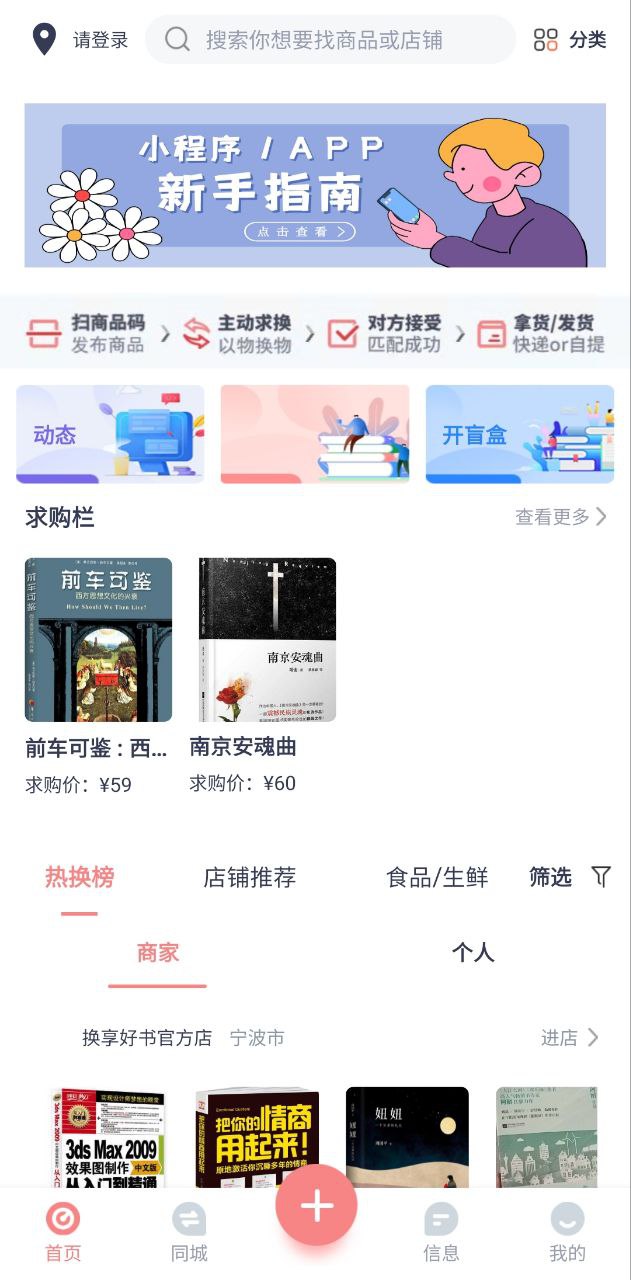Switch to the 我的 profile tab
This screenshot has width=631, height=1280.
[x=567, y=1233]
